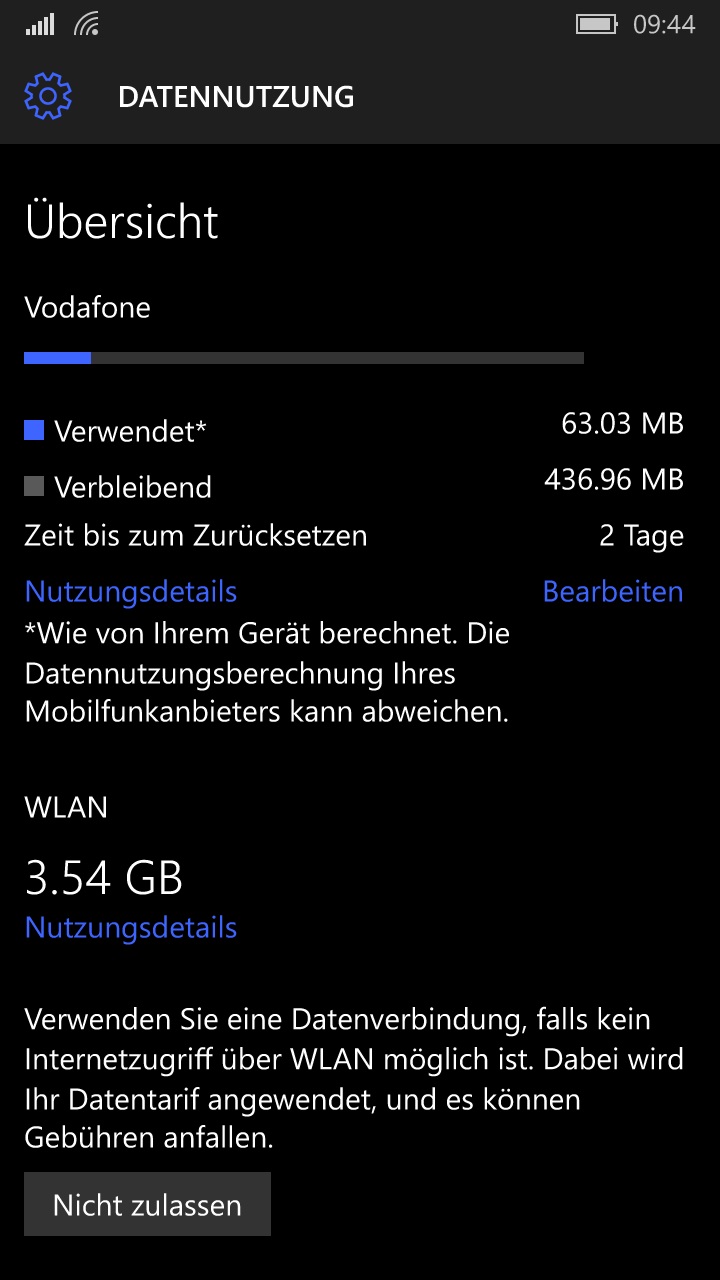Tap the Nicht zulassen button
This screenshot has width=720, height=1280.
147,1204
